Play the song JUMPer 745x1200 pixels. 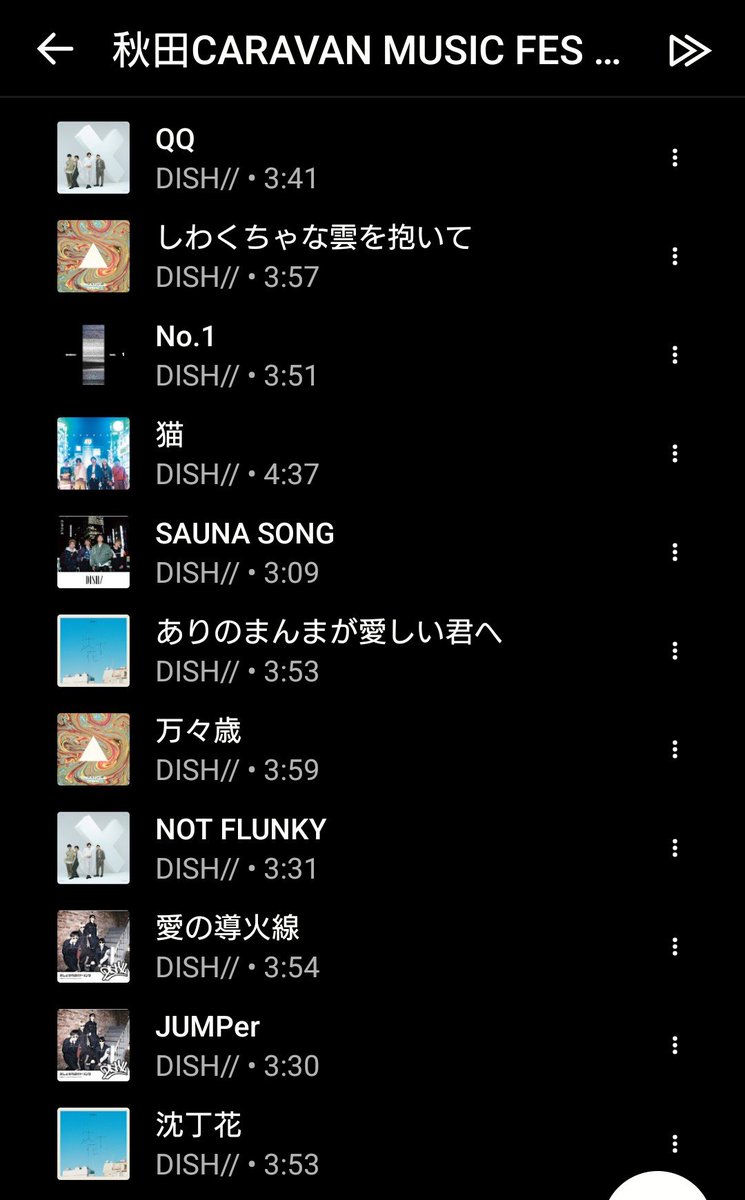coord(372,1045)
